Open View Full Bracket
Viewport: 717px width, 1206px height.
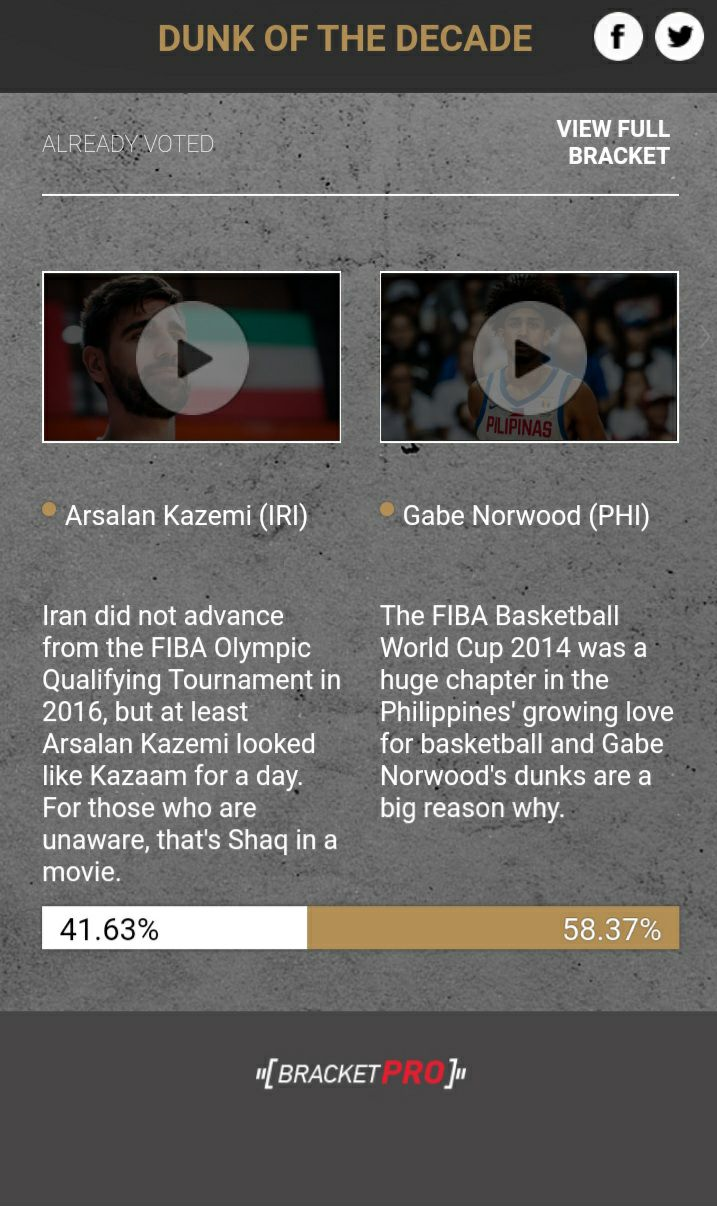coord(613,142)
